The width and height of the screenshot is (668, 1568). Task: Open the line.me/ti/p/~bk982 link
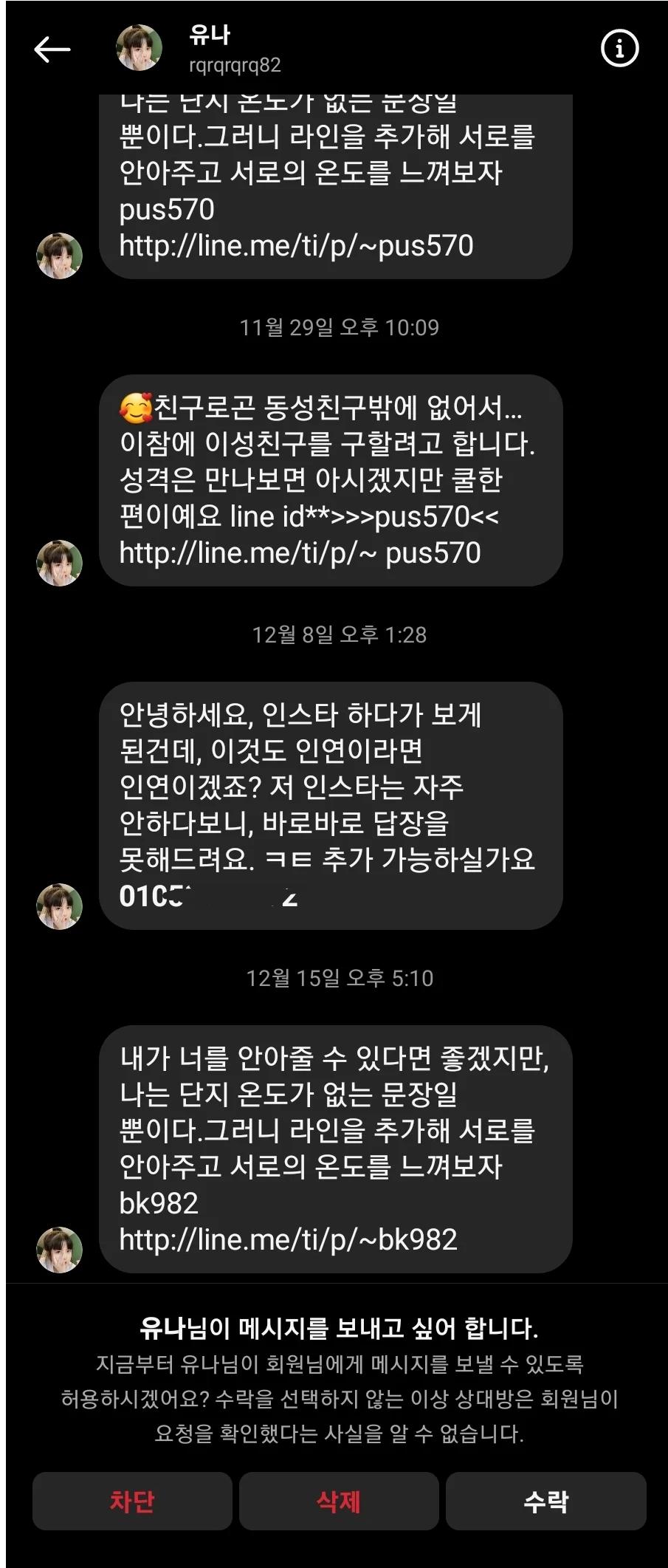tap(288, 1239)
